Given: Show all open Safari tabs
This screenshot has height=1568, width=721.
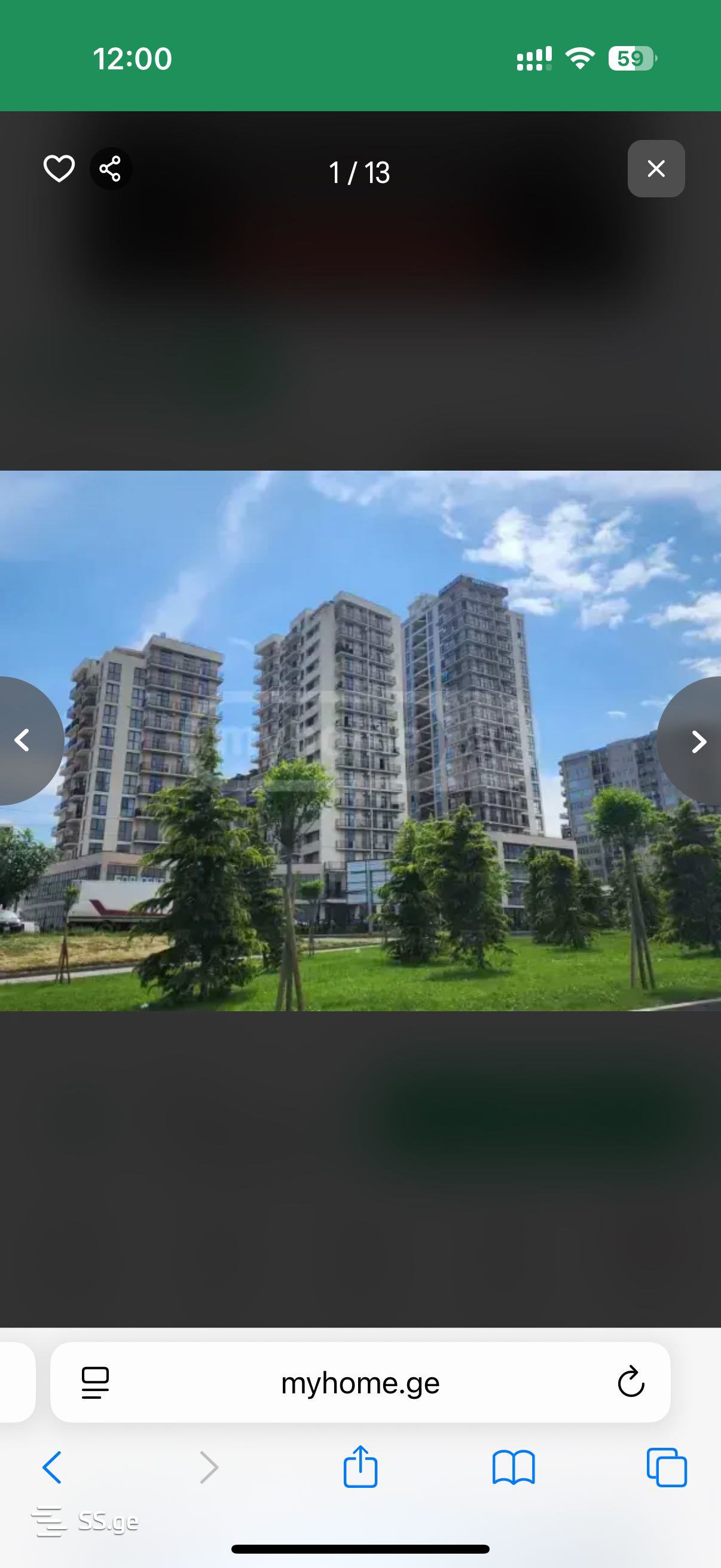Looking at the screenshot, I should coord(667,1468).
